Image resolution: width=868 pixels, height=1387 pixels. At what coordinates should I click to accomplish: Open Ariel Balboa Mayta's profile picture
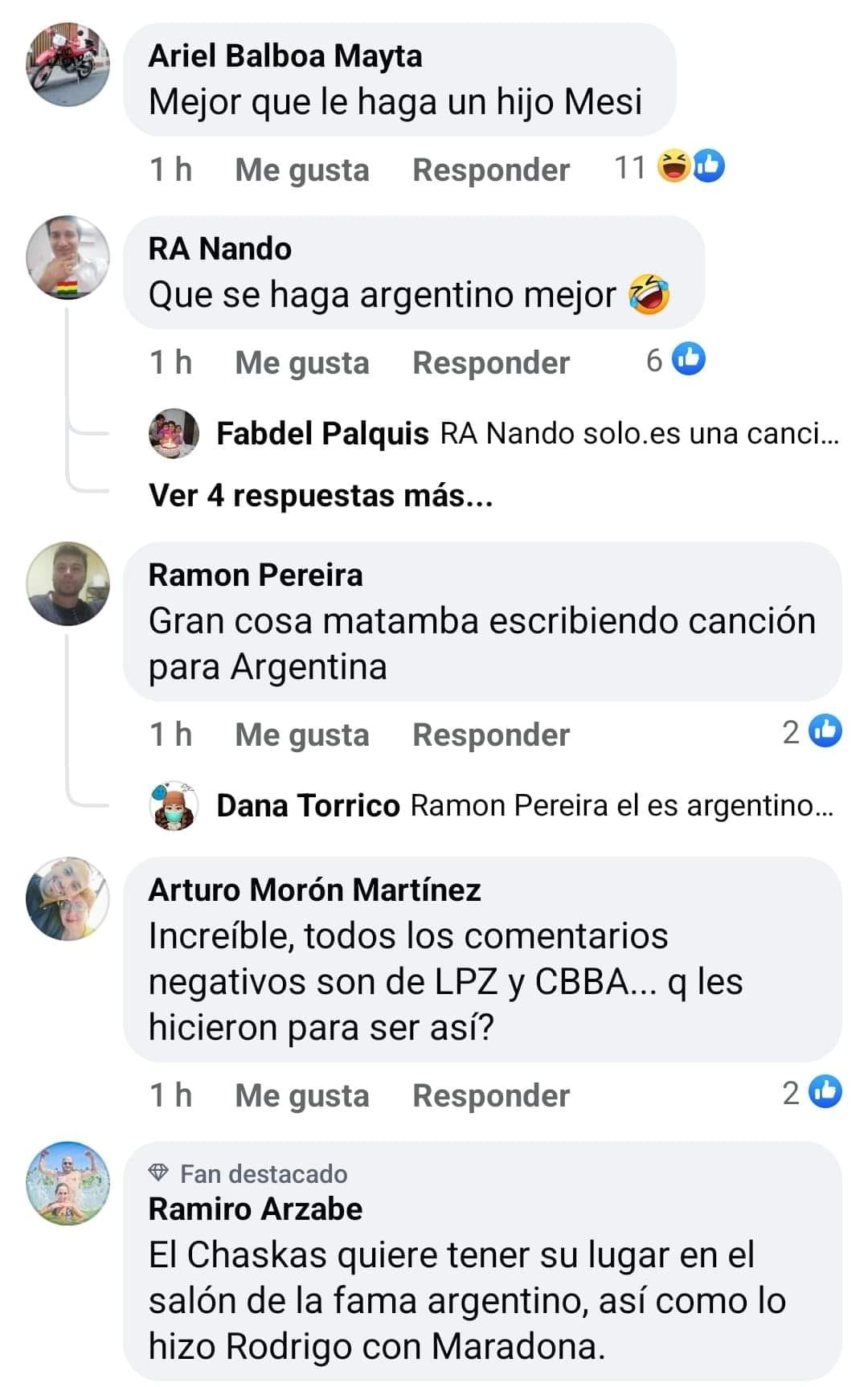pos(68,64)
